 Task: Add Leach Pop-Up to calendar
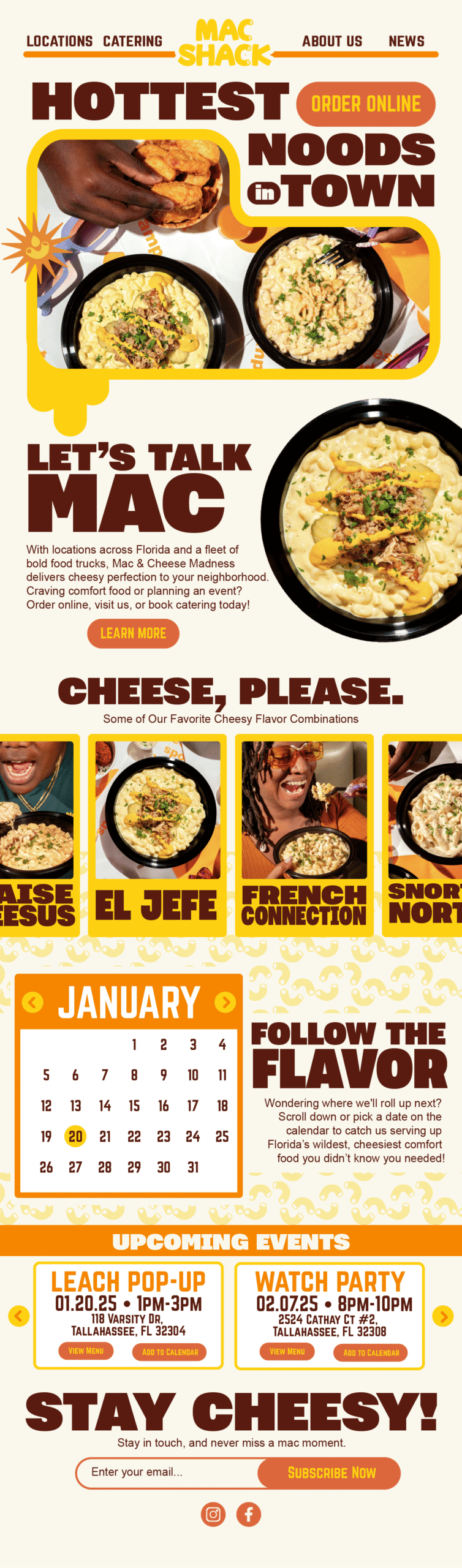click(170, 1352)
